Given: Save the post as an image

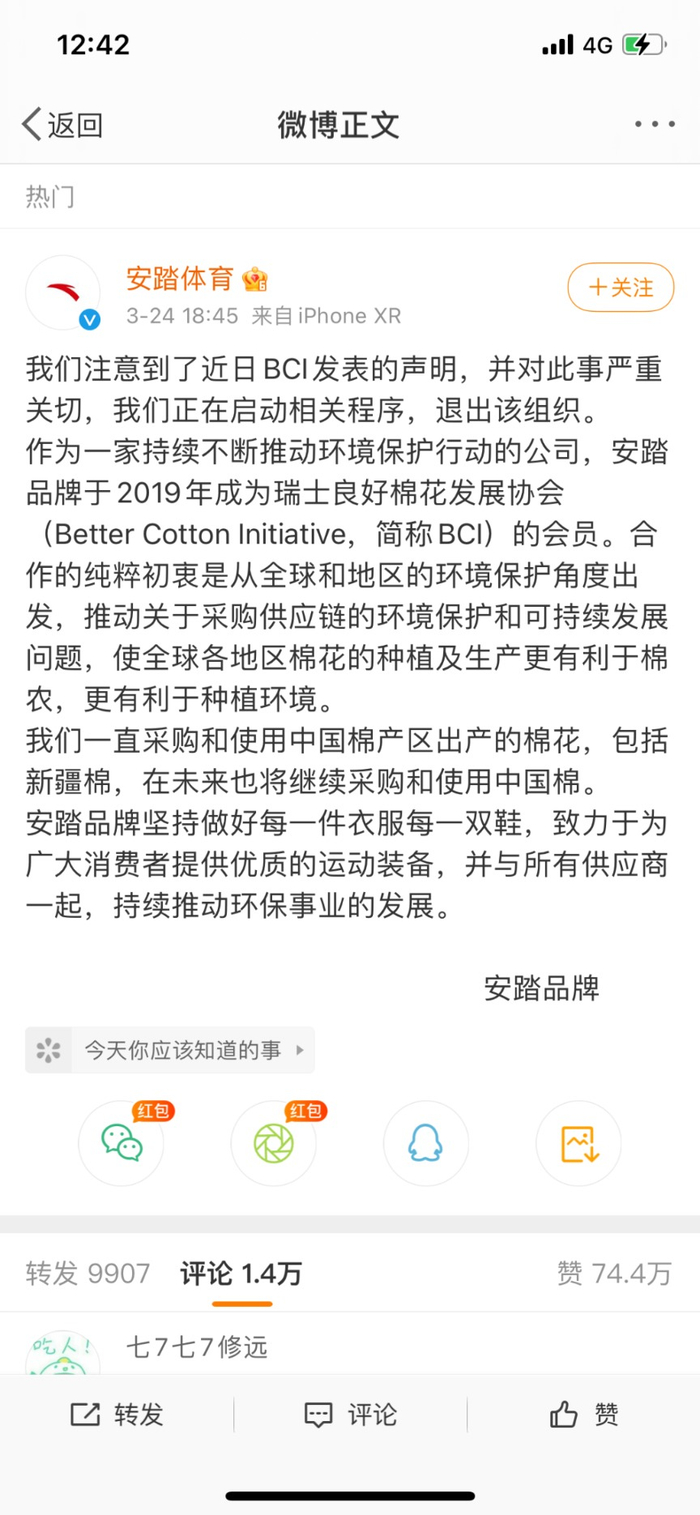Looking at the screenshot, I should pos(578,1143).
